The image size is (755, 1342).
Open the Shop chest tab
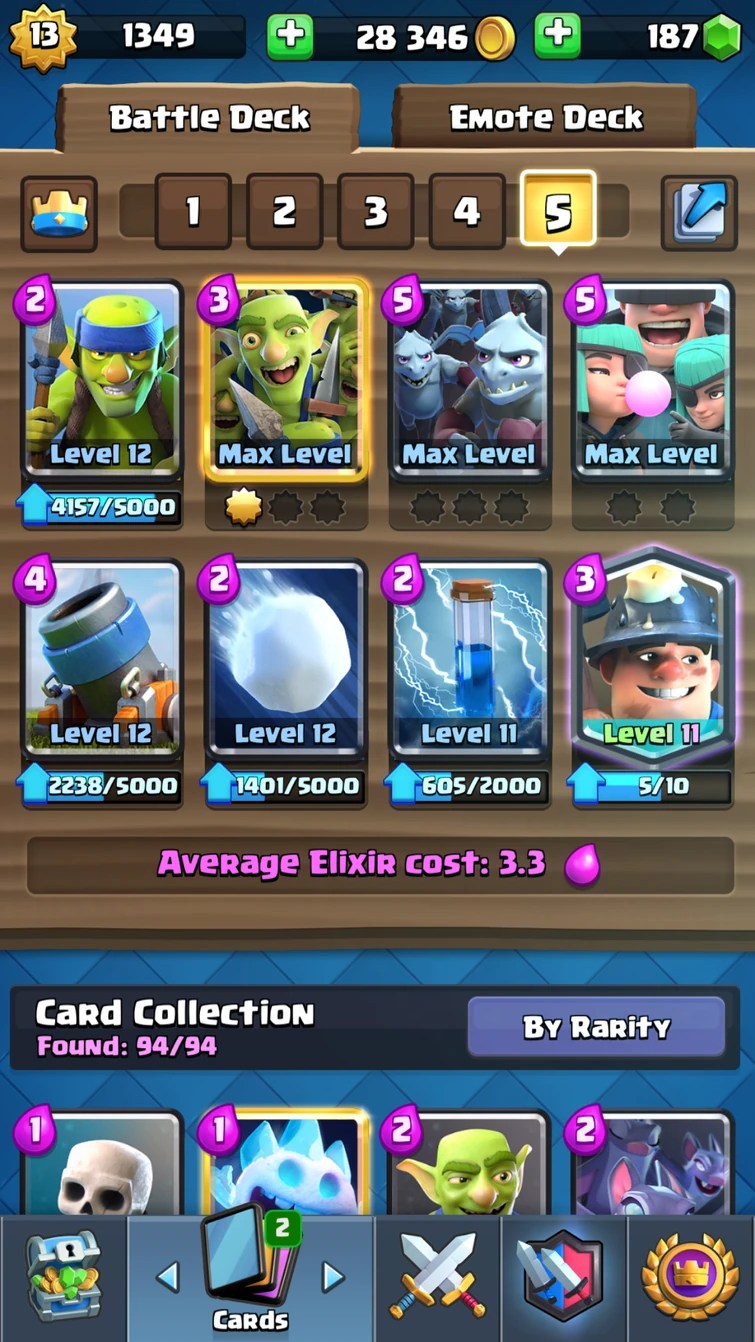click(x=64, y=1276)
